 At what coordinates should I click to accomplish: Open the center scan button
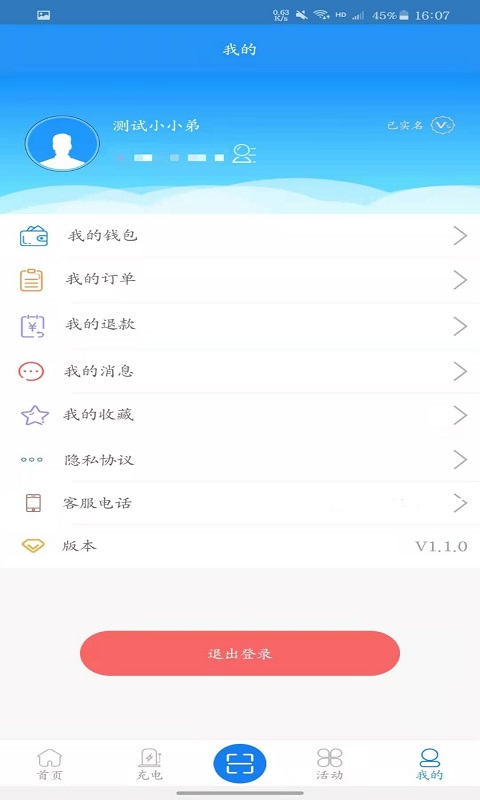[x=240, y=764]
